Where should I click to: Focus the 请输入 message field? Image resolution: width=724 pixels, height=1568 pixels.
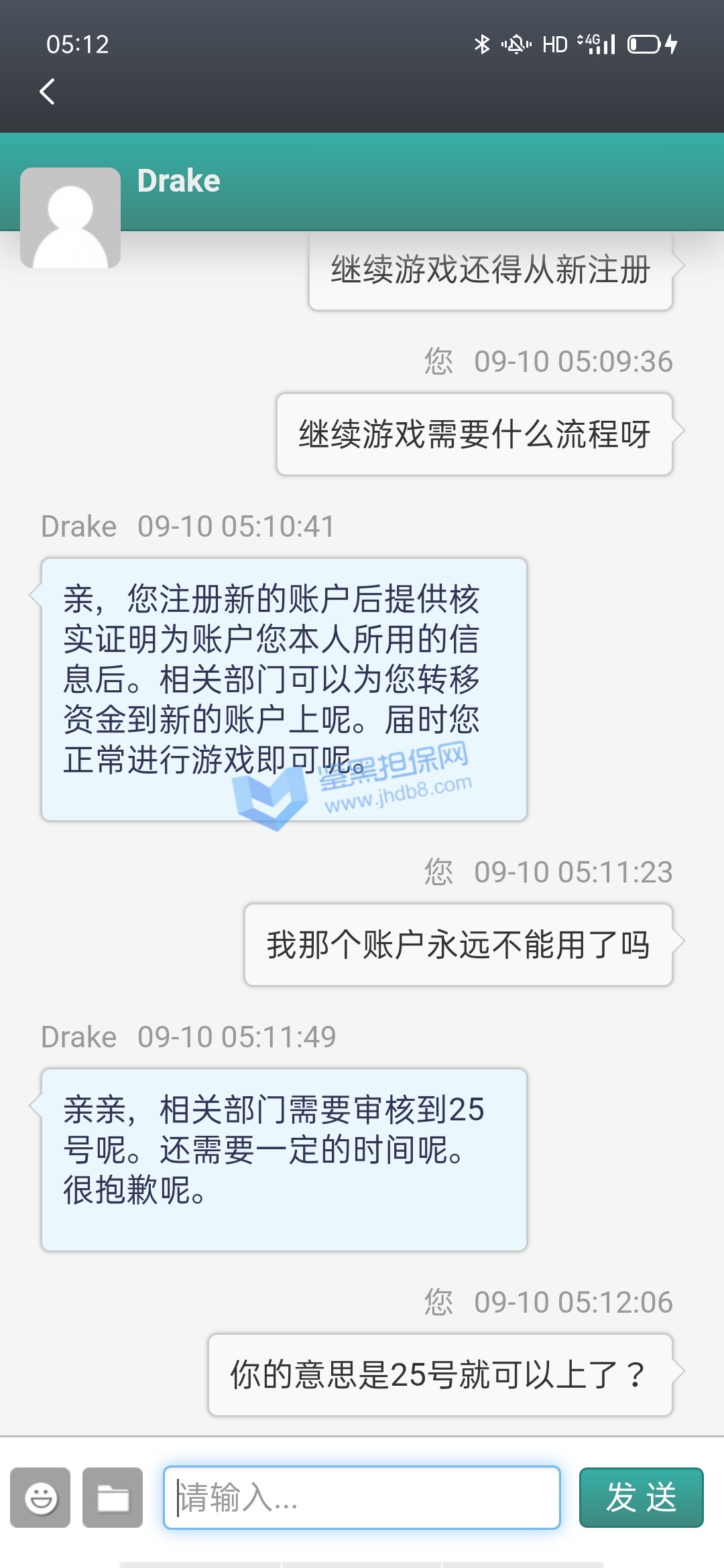(362, 1498)
